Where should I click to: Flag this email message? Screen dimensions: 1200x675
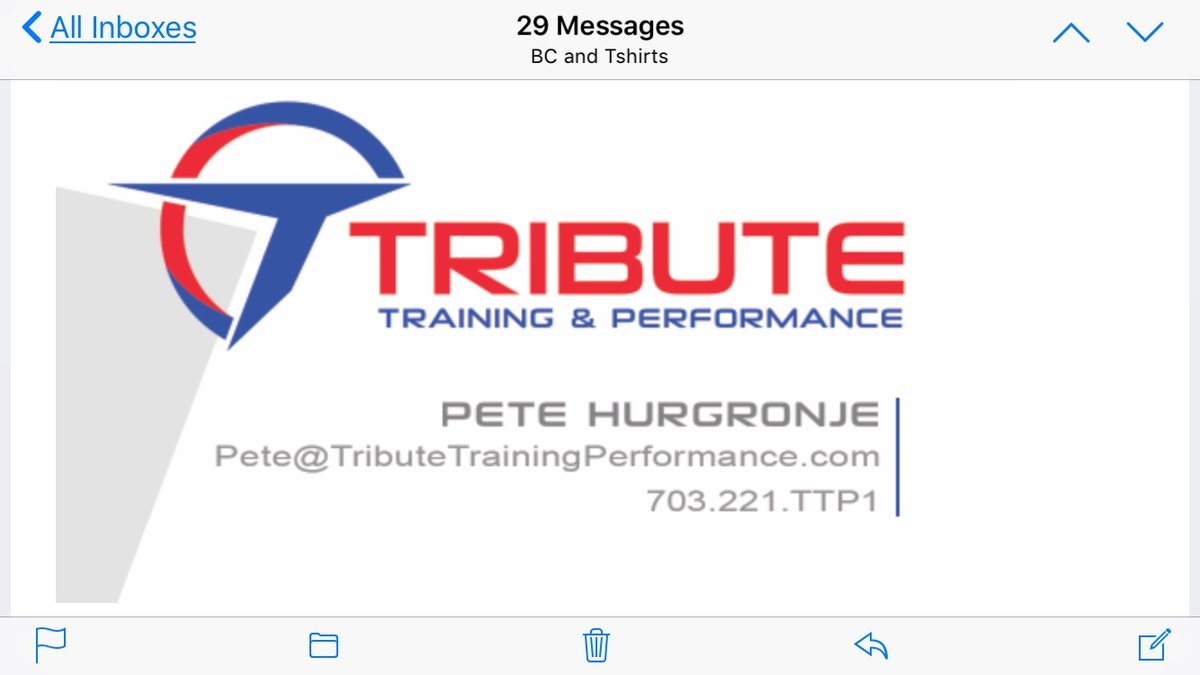(50, 645)
